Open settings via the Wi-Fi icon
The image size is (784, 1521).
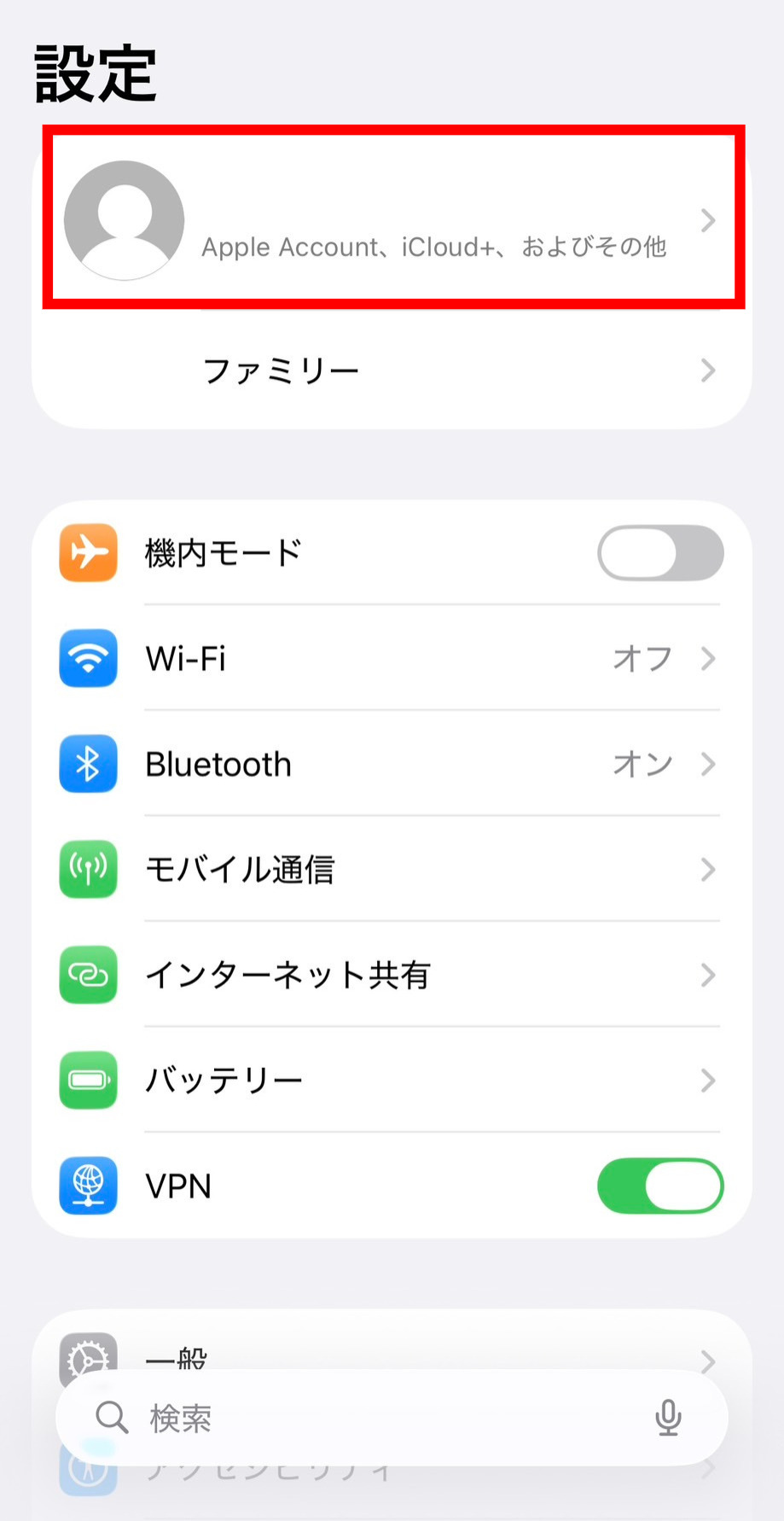88,658
